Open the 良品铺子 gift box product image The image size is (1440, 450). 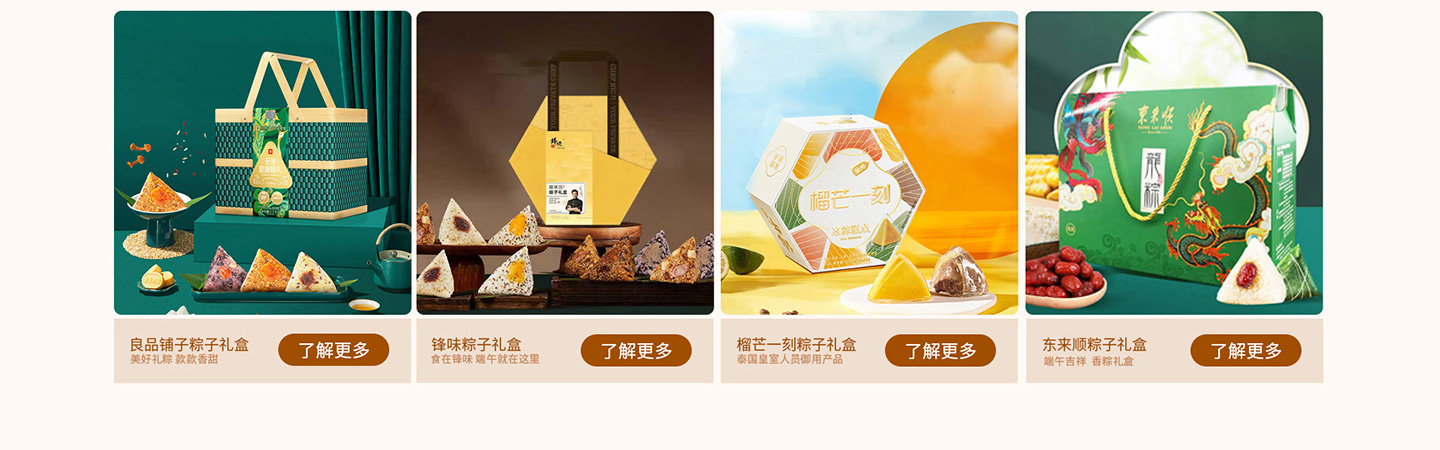(262, 163)
